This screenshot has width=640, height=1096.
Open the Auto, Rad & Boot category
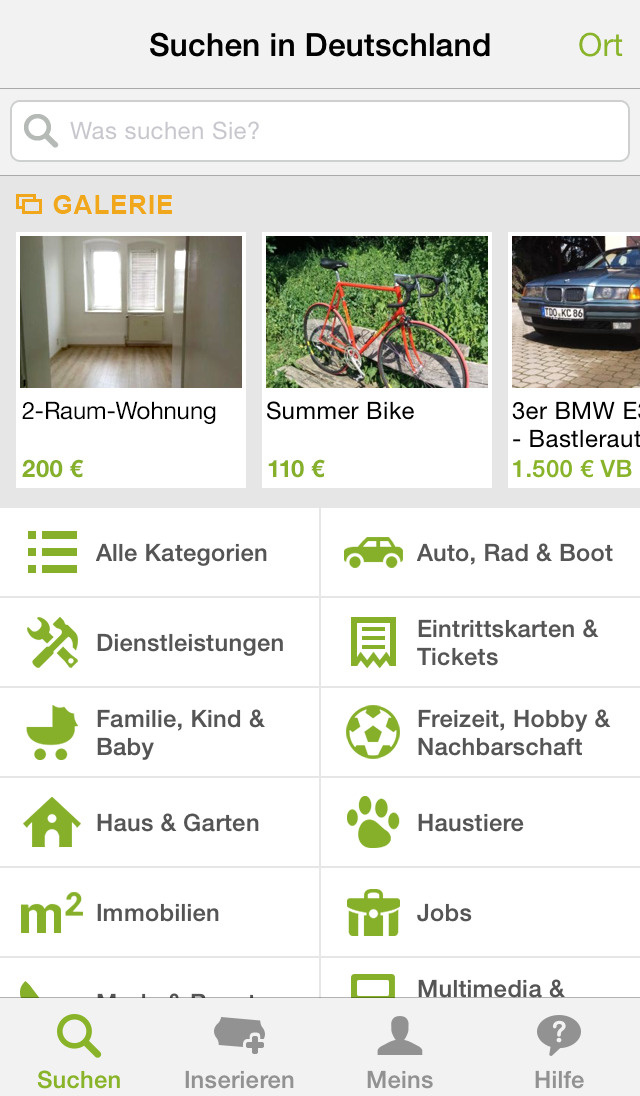(480, 553)
